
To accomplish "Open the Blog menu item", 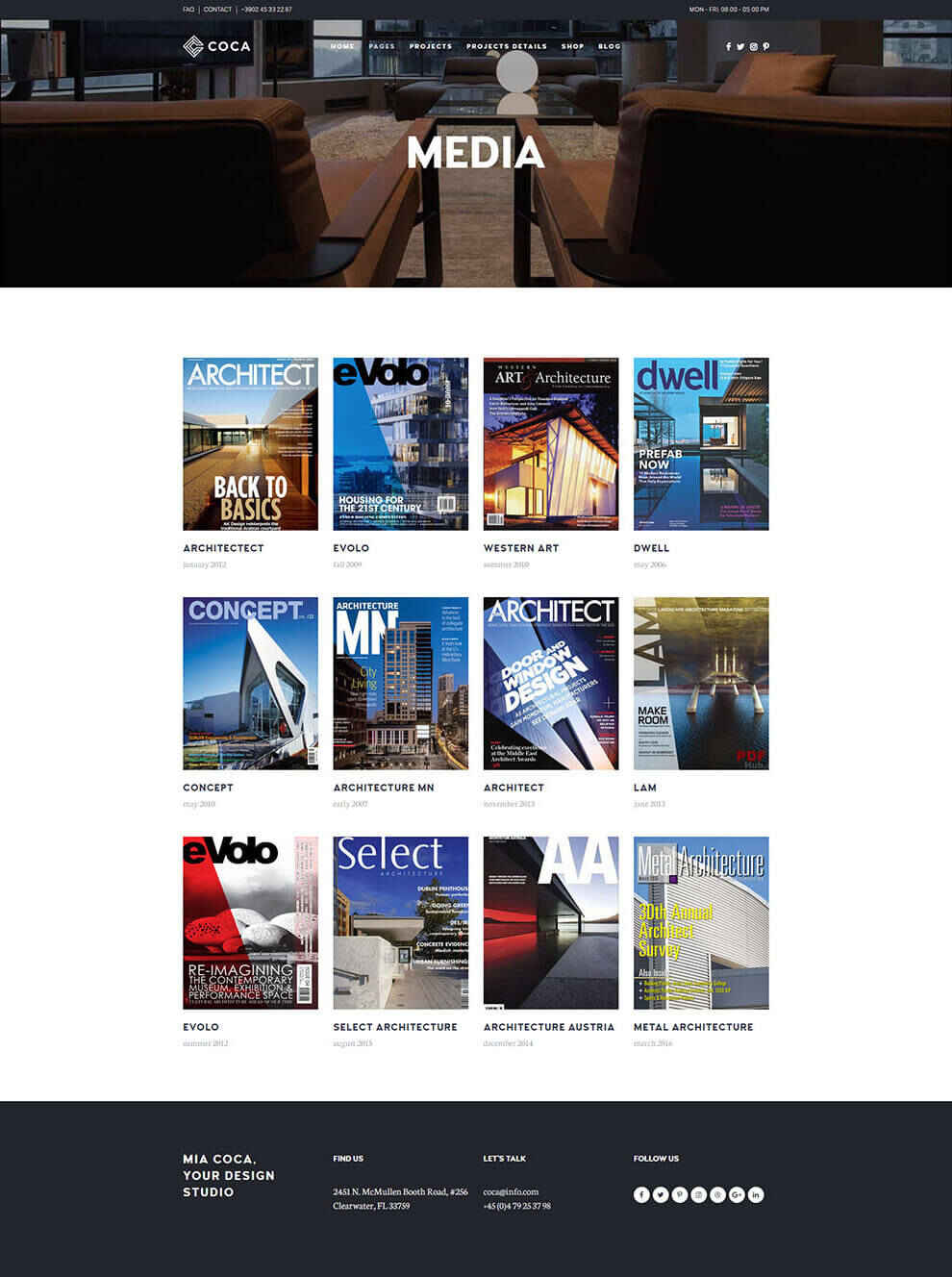I will 610,46.
